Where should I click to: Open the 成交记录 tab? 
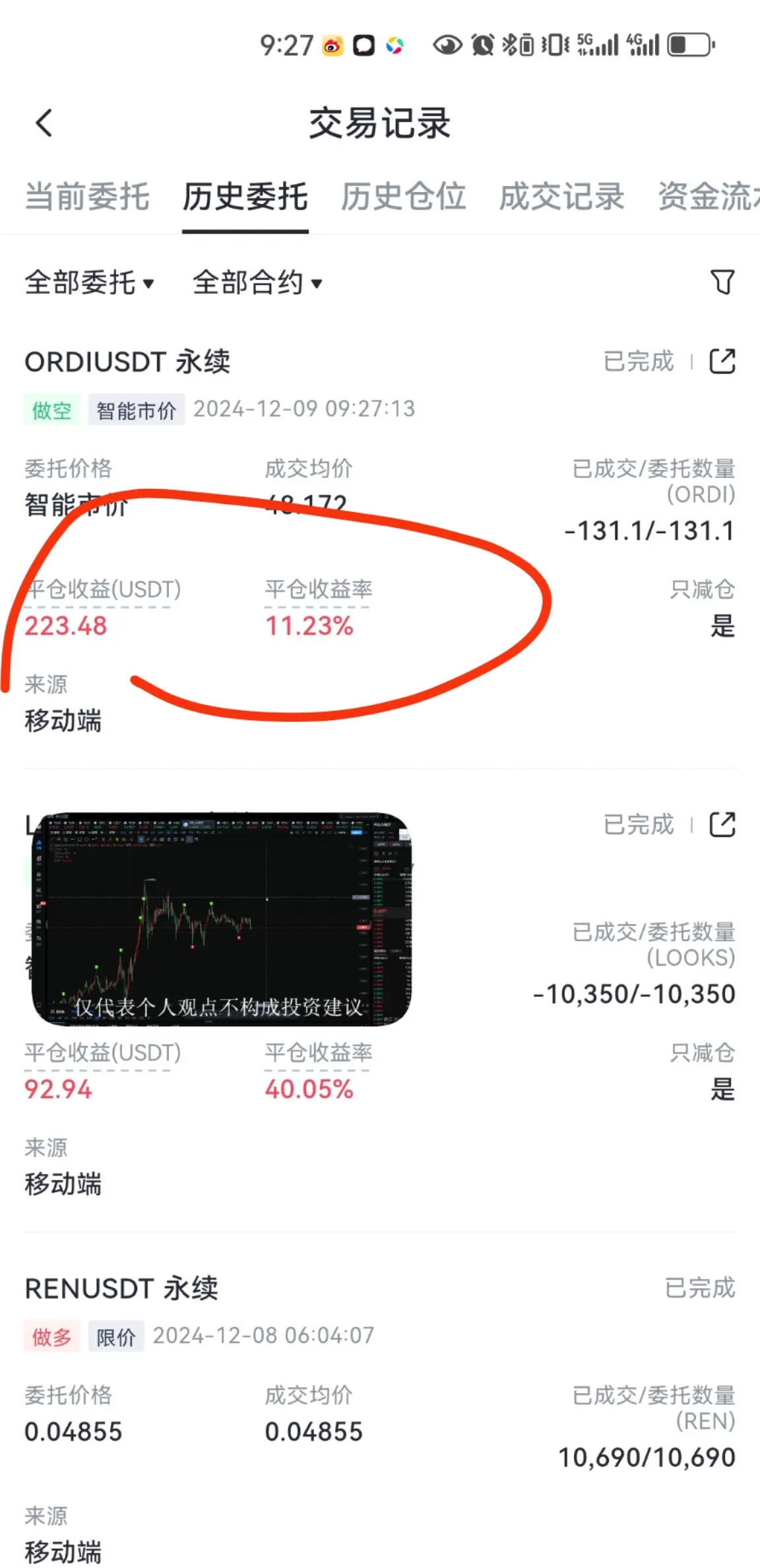[561, 197]
